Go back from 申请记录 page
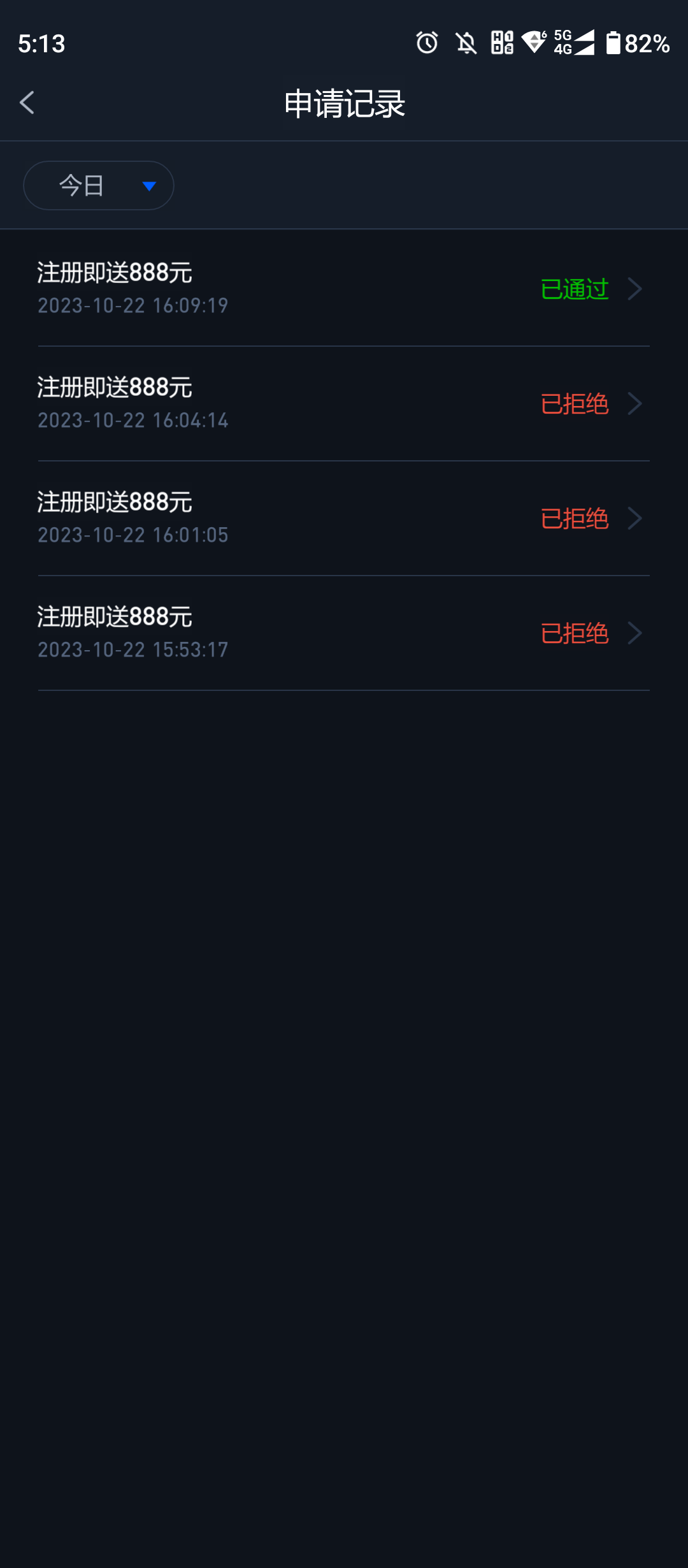The width and height of the screenshot is (688, 1568). pos(27,103)
